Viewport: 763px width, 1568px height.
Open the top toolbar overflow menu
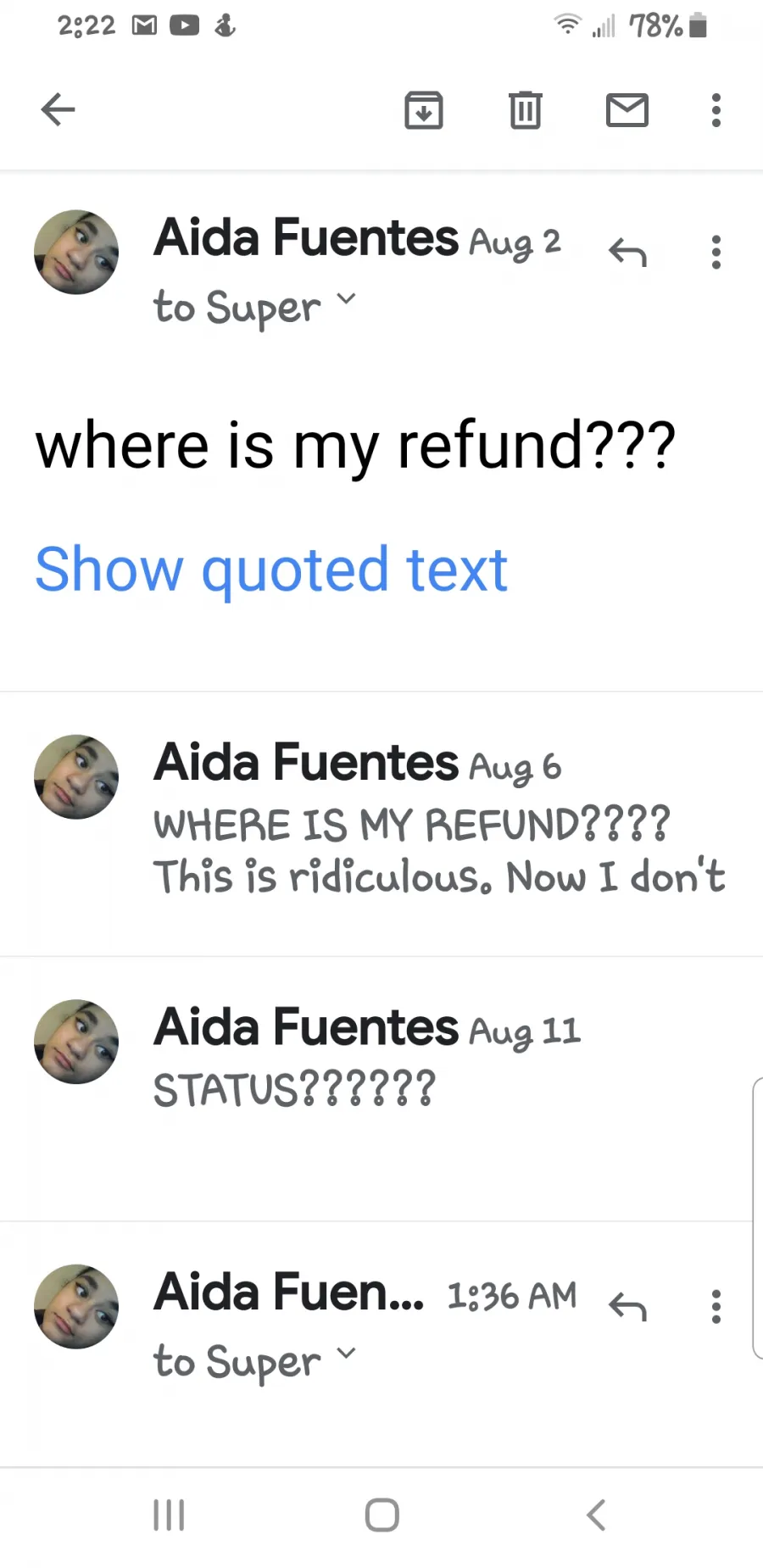(716, 110)
